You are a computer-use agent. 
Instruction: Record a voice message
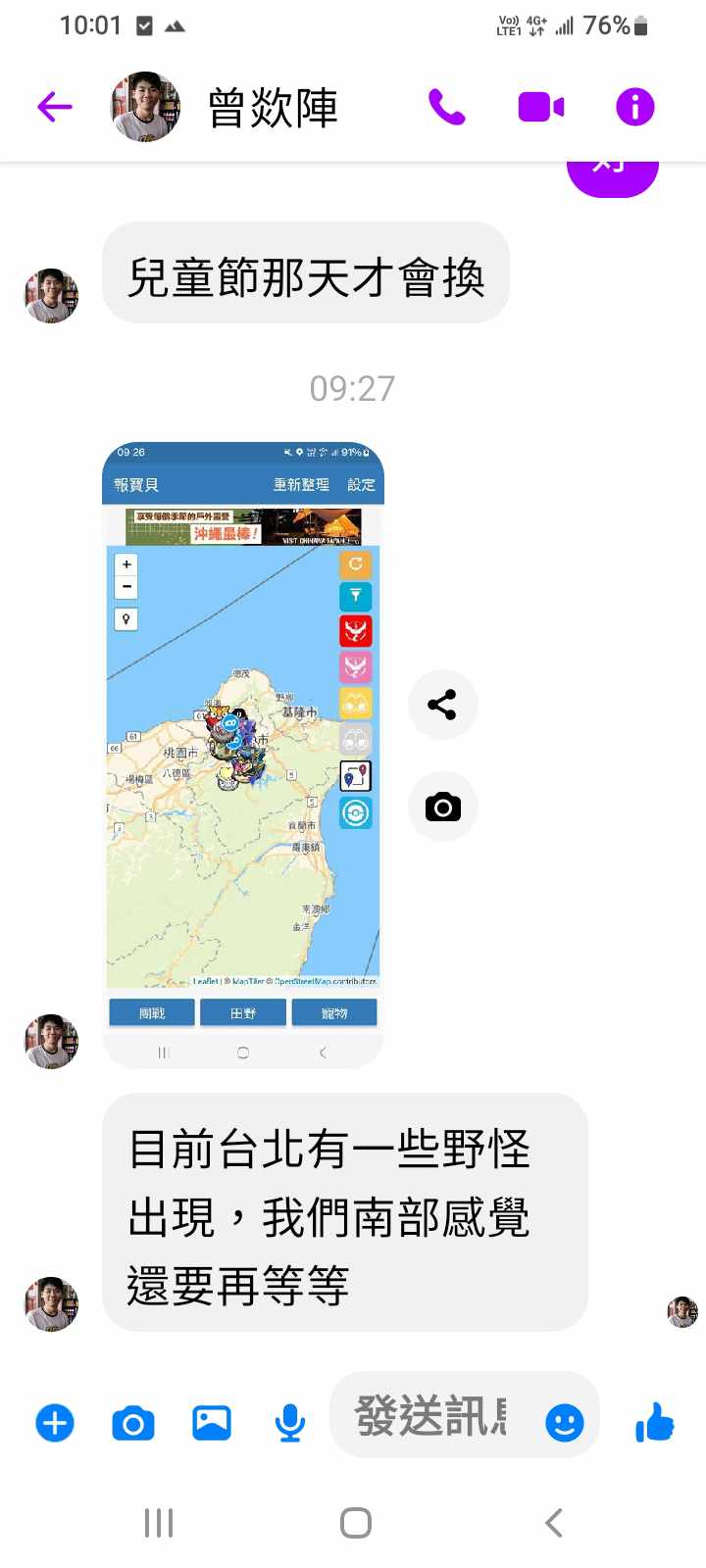[x=289, y=1423]
